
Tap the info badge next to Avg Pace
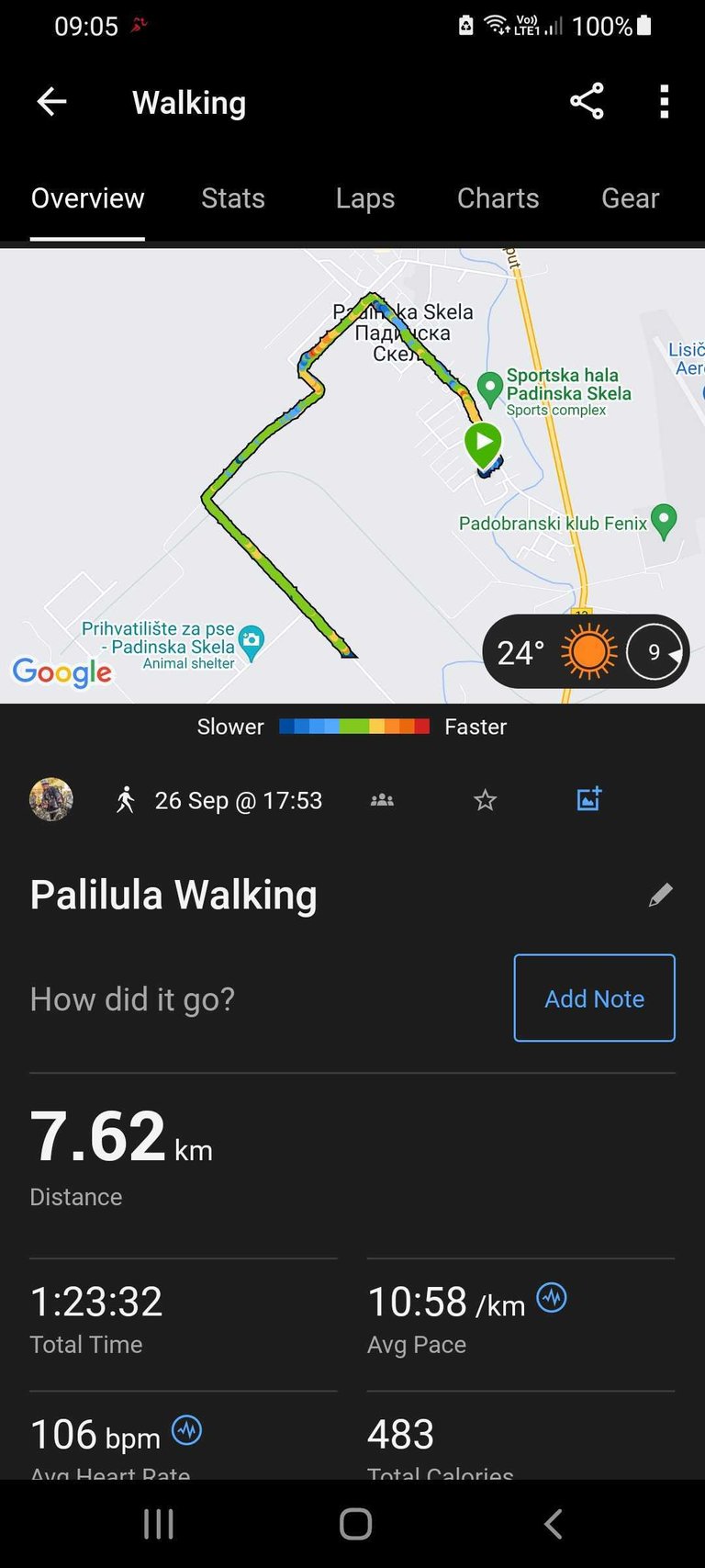552,1297
